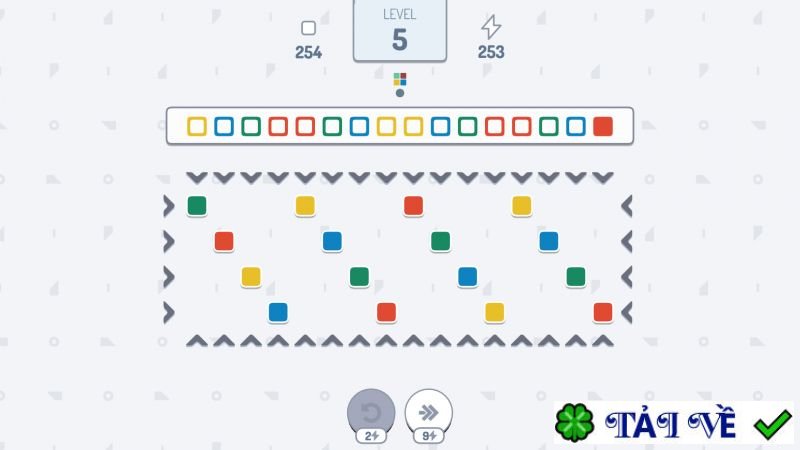The width and height of the screenshot is (800, 450).
Task: Tap right arrow beside row ending with blue tile
Action: click(627, 241)
